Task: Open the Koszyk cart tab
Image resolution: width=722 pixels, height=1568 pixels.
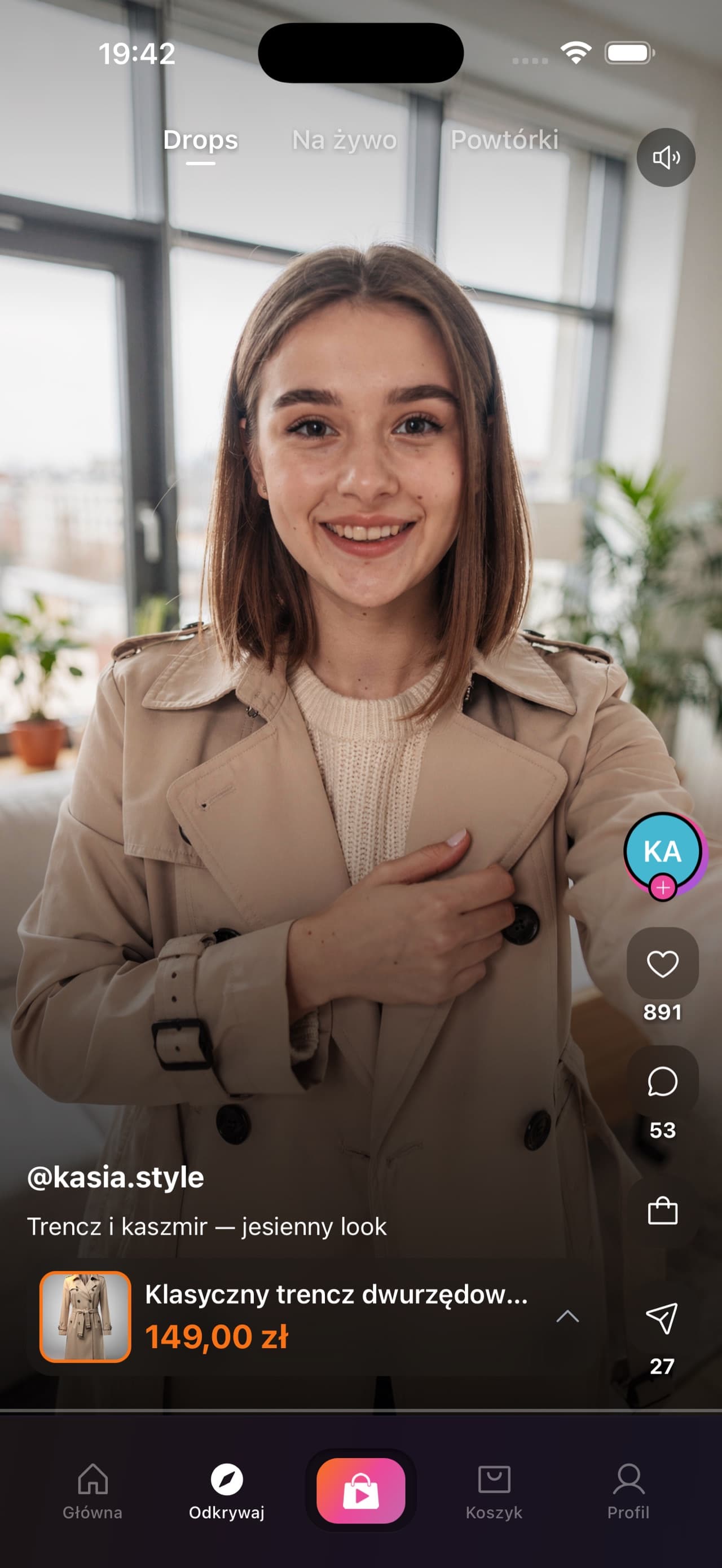Action: coord(494,1491)
